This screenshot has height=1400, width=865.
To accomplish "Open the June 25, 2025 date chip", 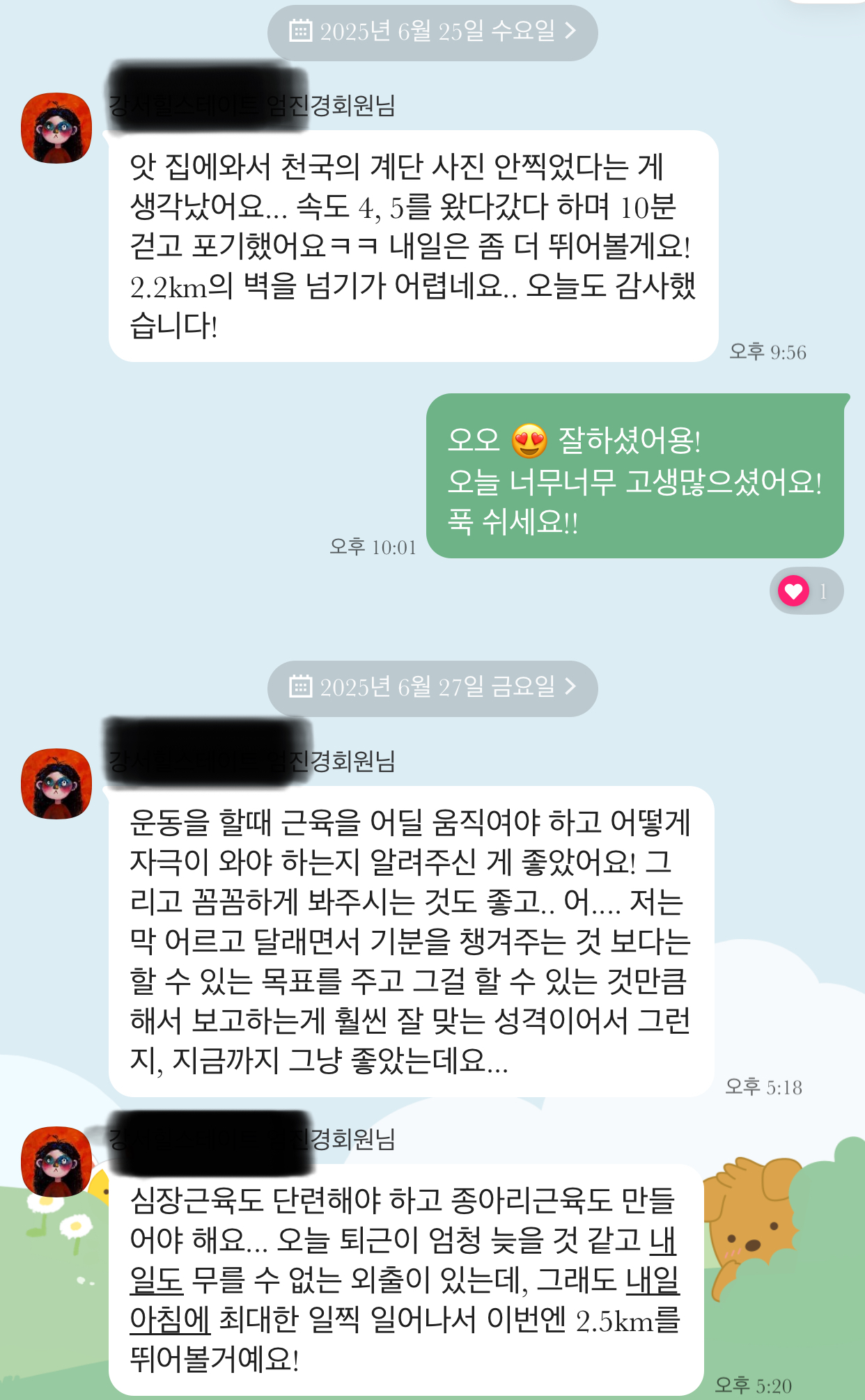I will [432, 32].
